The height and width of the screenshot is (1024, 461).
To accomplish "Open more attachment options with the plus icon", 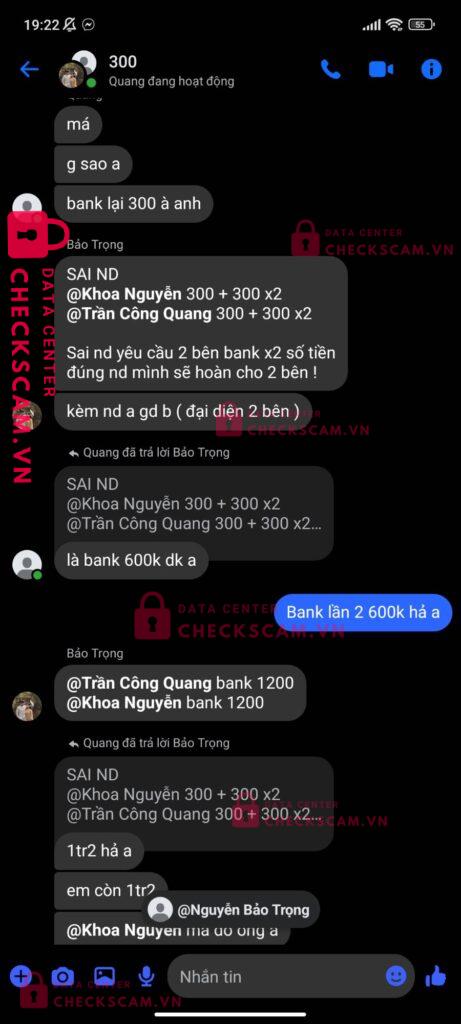I will pos(21,976).
